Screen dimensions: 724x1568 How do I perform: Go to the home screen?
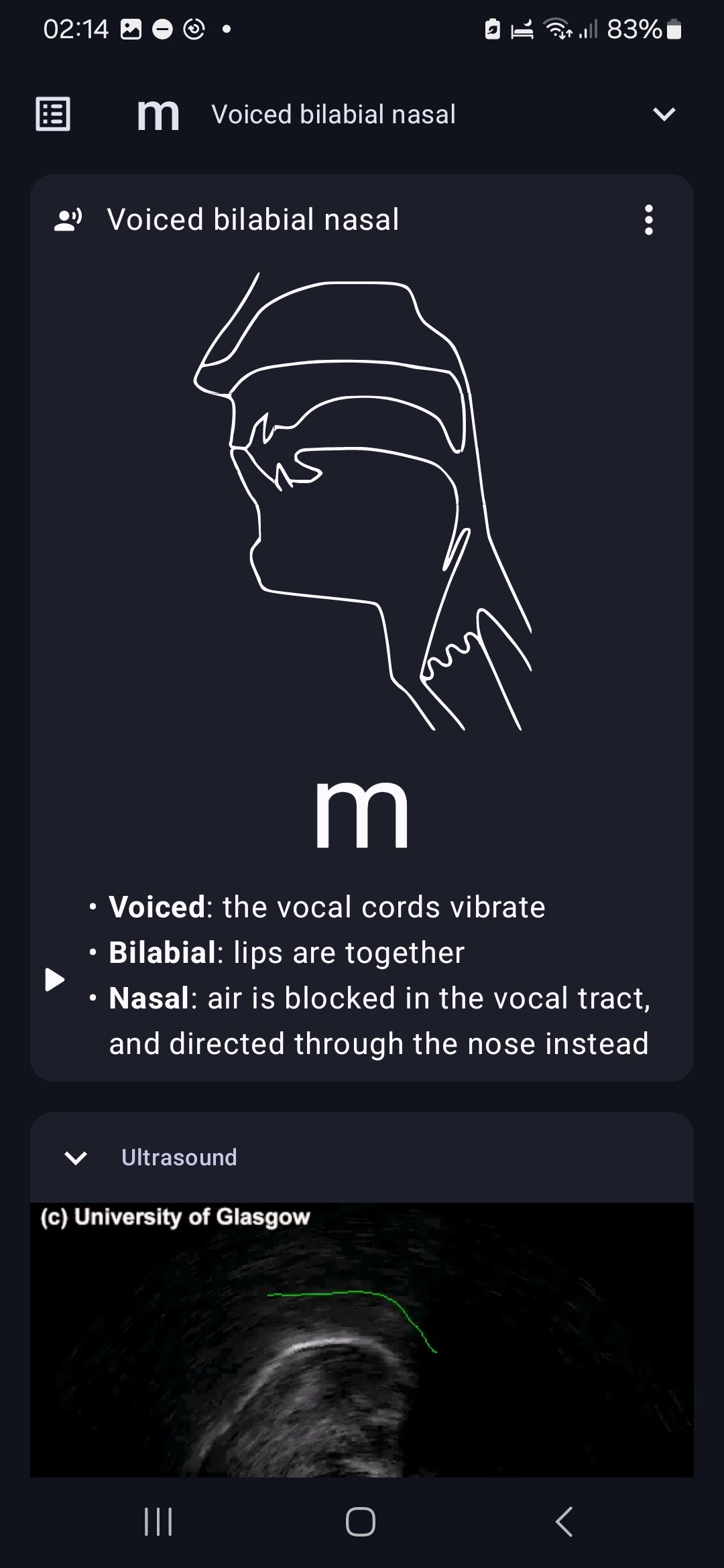point(361,1521)
